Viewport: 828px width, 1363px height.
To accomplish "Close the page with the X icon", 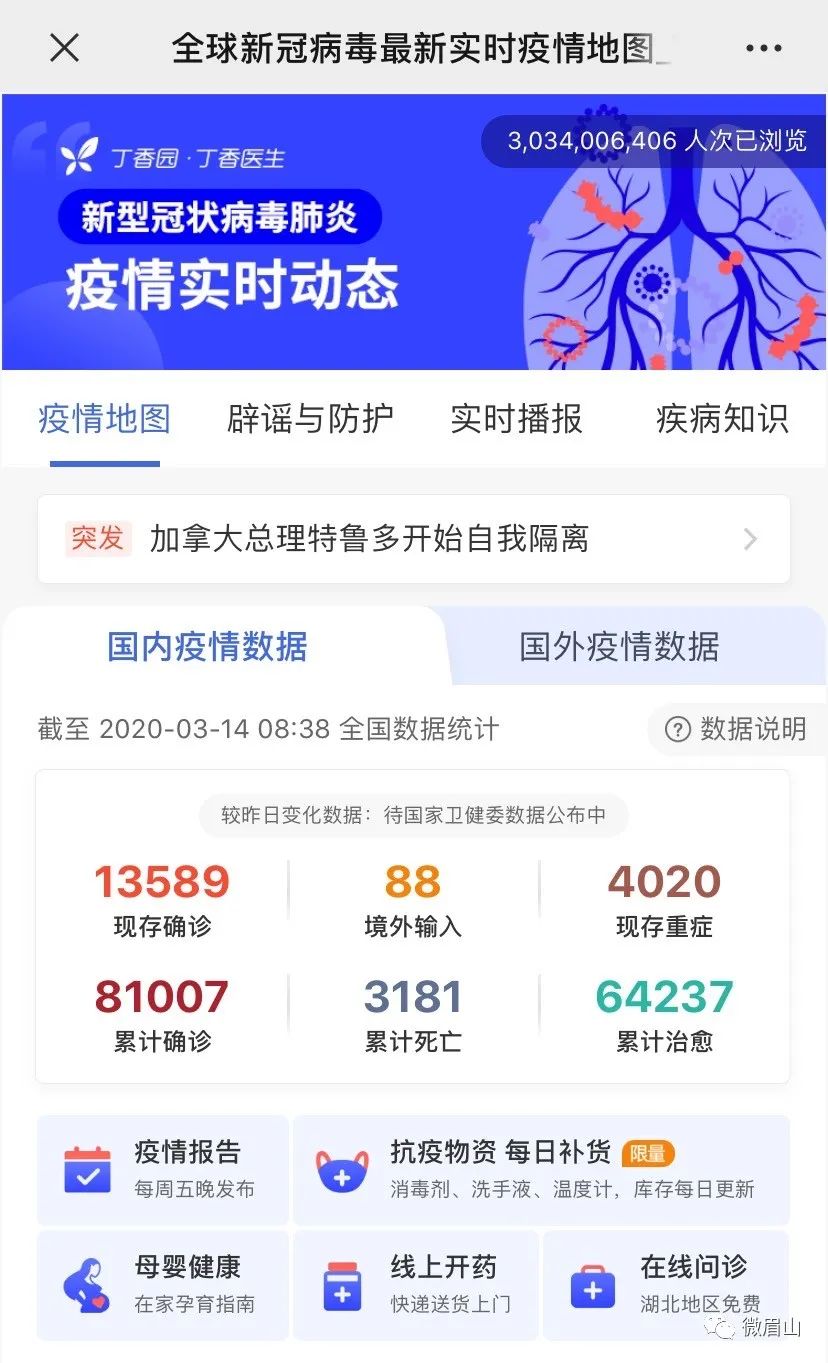I will point(64,47).
